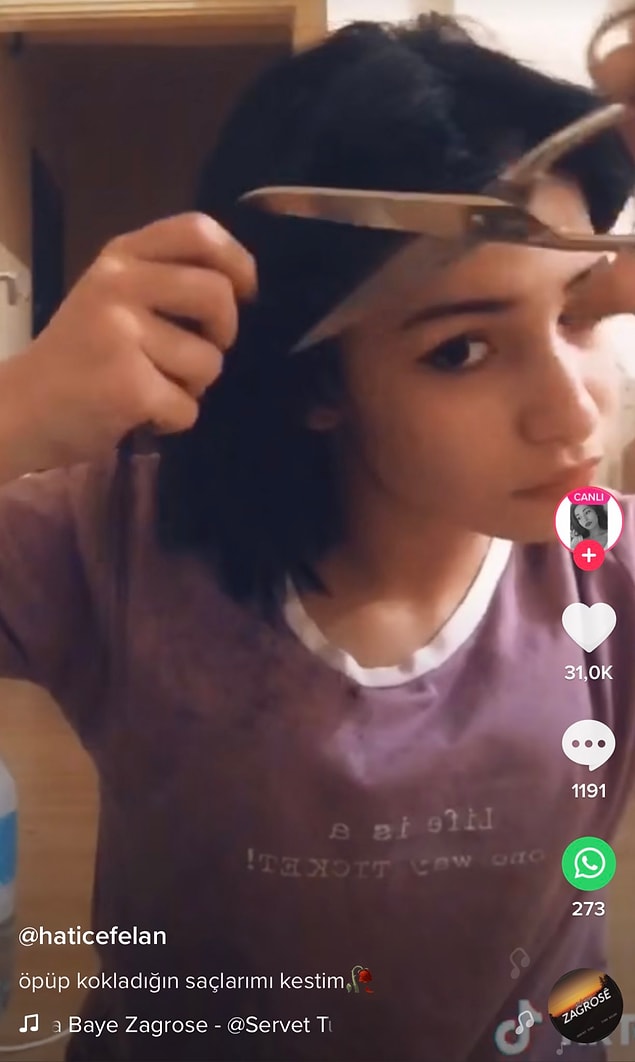
Task: Open the Zagrose sound disc
Action: [x=585, y=1005]
